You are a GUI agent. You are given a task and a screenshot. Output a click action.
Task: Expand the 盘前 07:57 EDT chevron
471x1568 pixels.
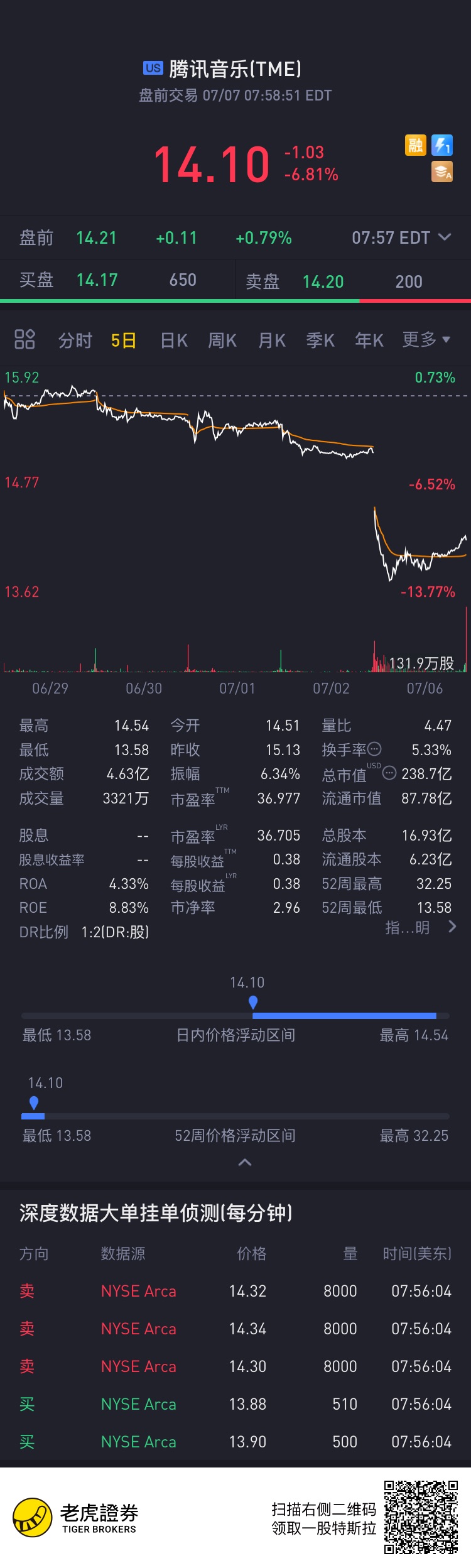tap(445, 237)
